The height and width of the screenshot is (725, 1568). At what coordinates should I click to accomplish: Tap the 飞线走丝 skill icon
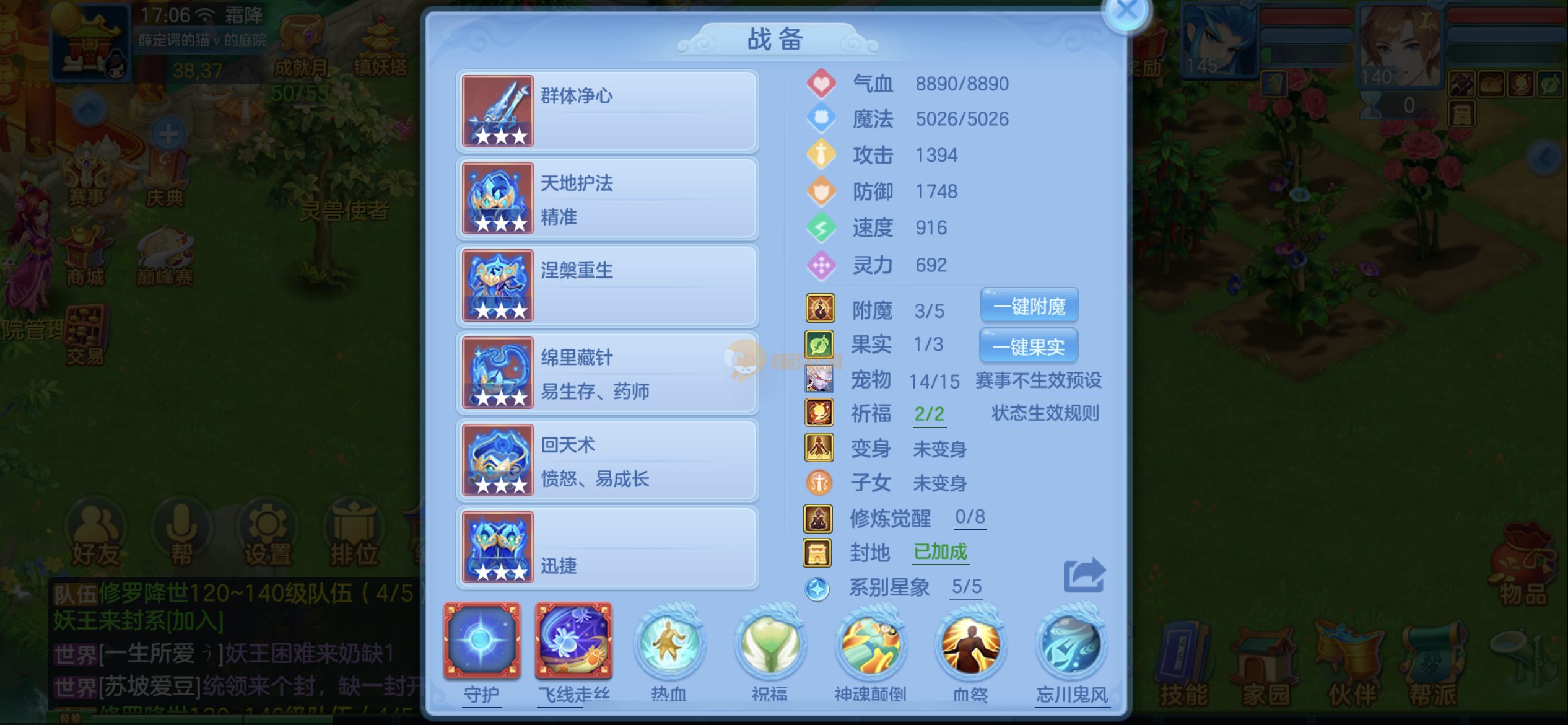point(573,641)
